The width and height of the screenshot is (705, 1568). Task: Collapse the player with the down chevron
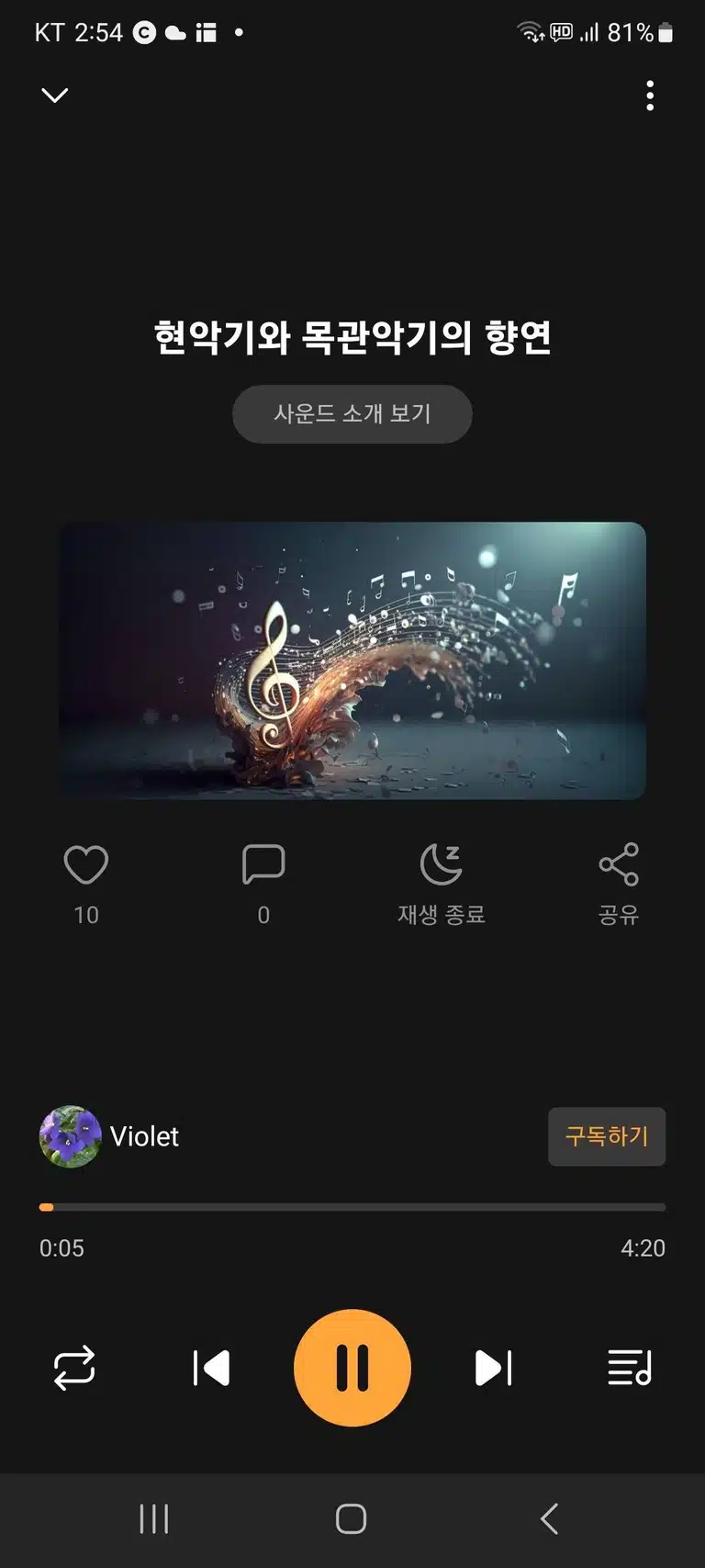pyautogui.click(x=55, y=95)
